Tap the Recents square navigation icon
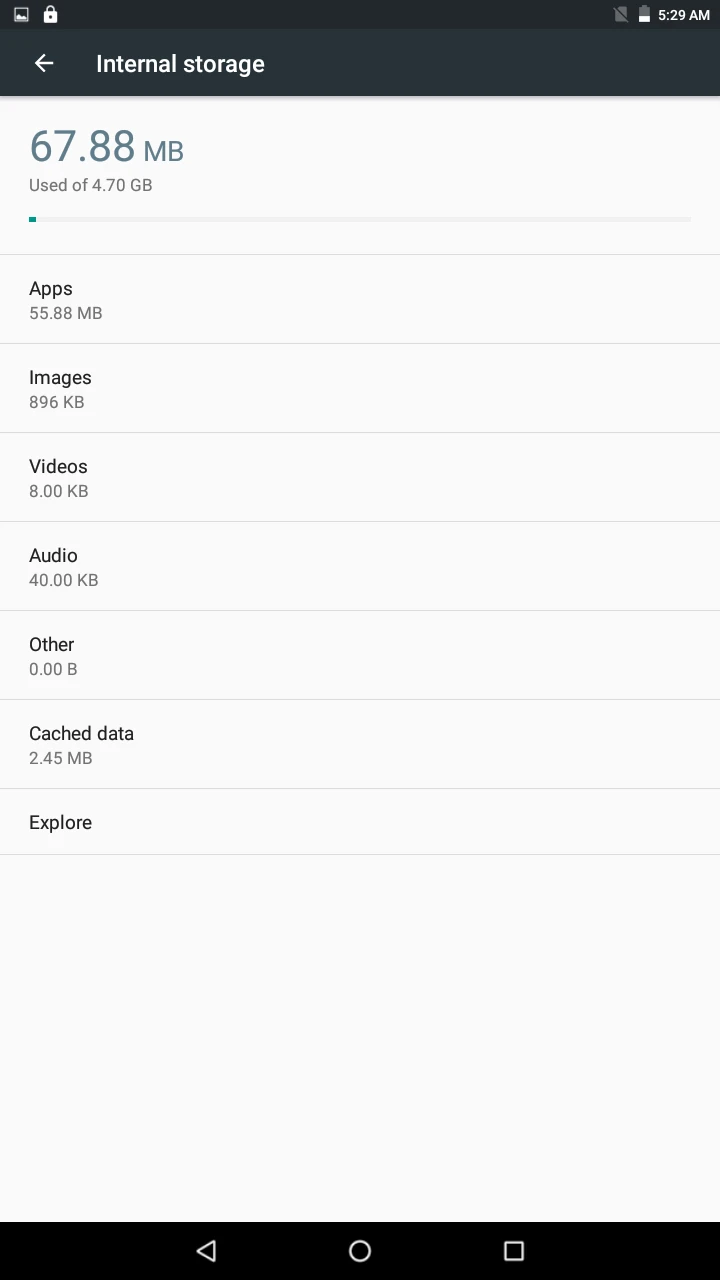This screenshot has height=1280, width=720. coord(513,1251)
